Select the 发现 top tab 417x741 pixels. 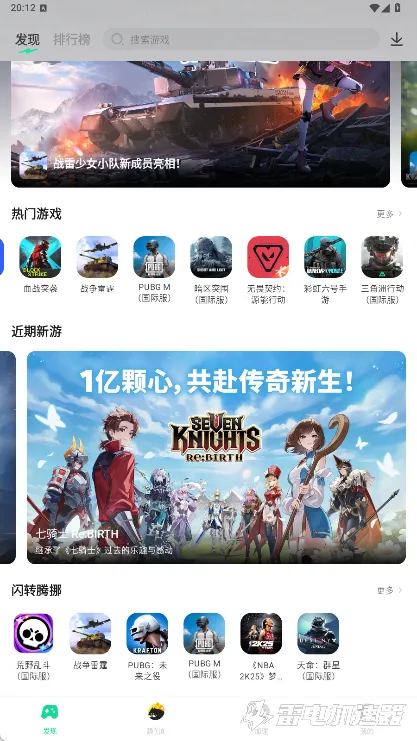point(27,39)
